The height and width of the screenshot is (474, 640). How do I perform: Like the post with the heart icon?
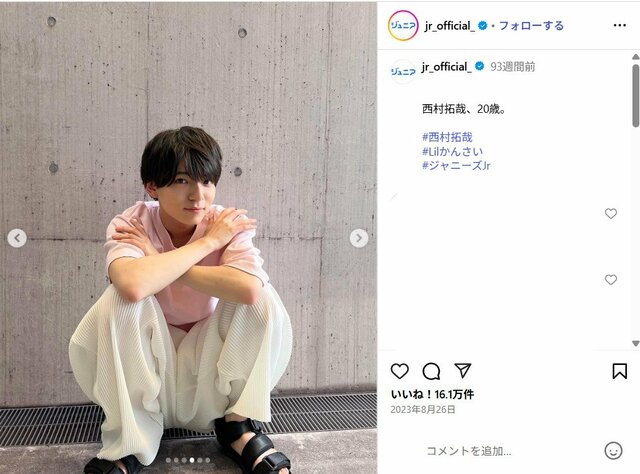click(399, 371)
